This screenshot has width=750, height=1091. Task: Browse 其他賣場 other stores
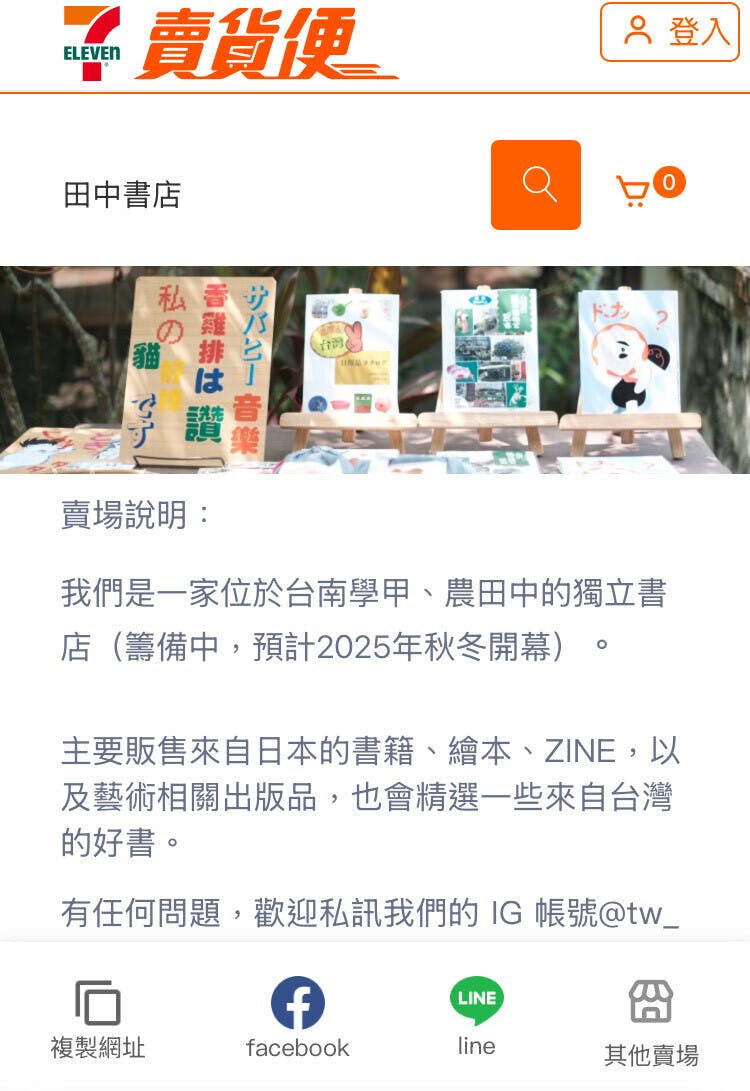click(651, 1018)
